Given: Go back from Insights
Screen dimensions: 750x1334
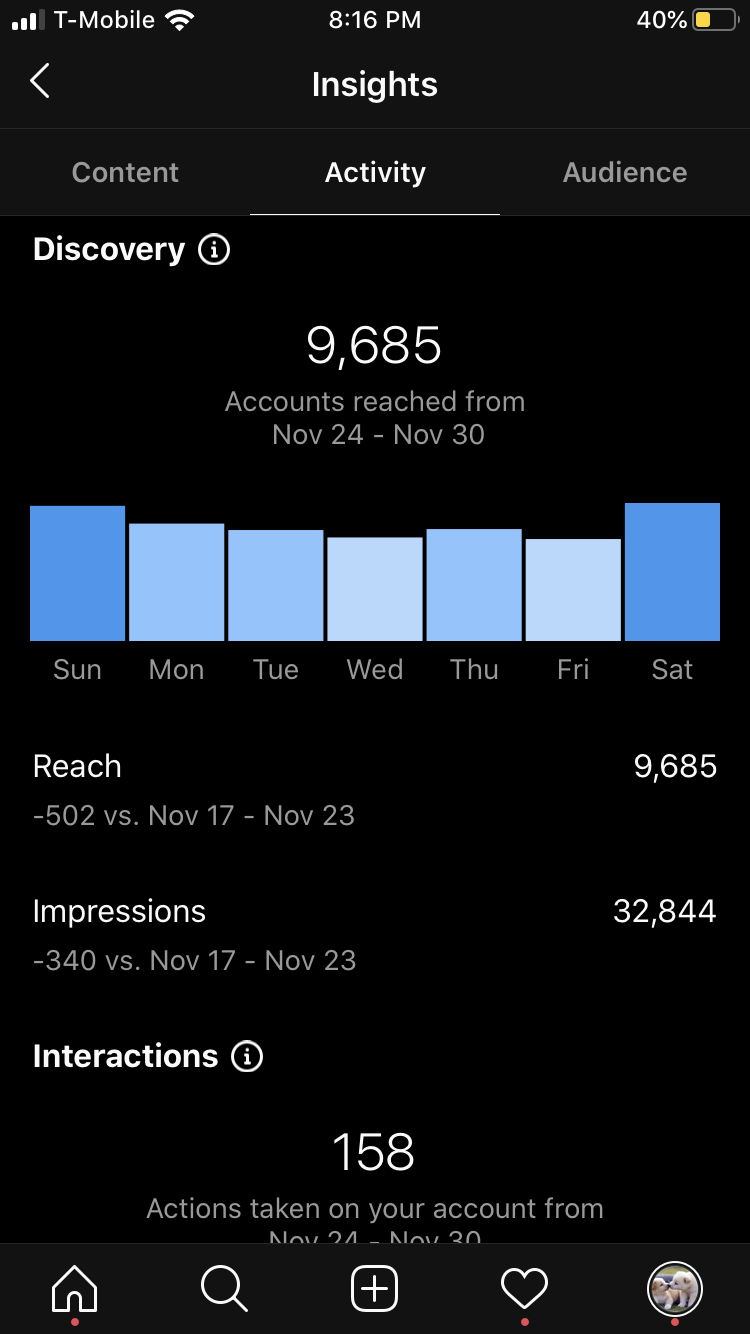Looking at the screenshot, I should pyautogui.click(x=40, y=82).
